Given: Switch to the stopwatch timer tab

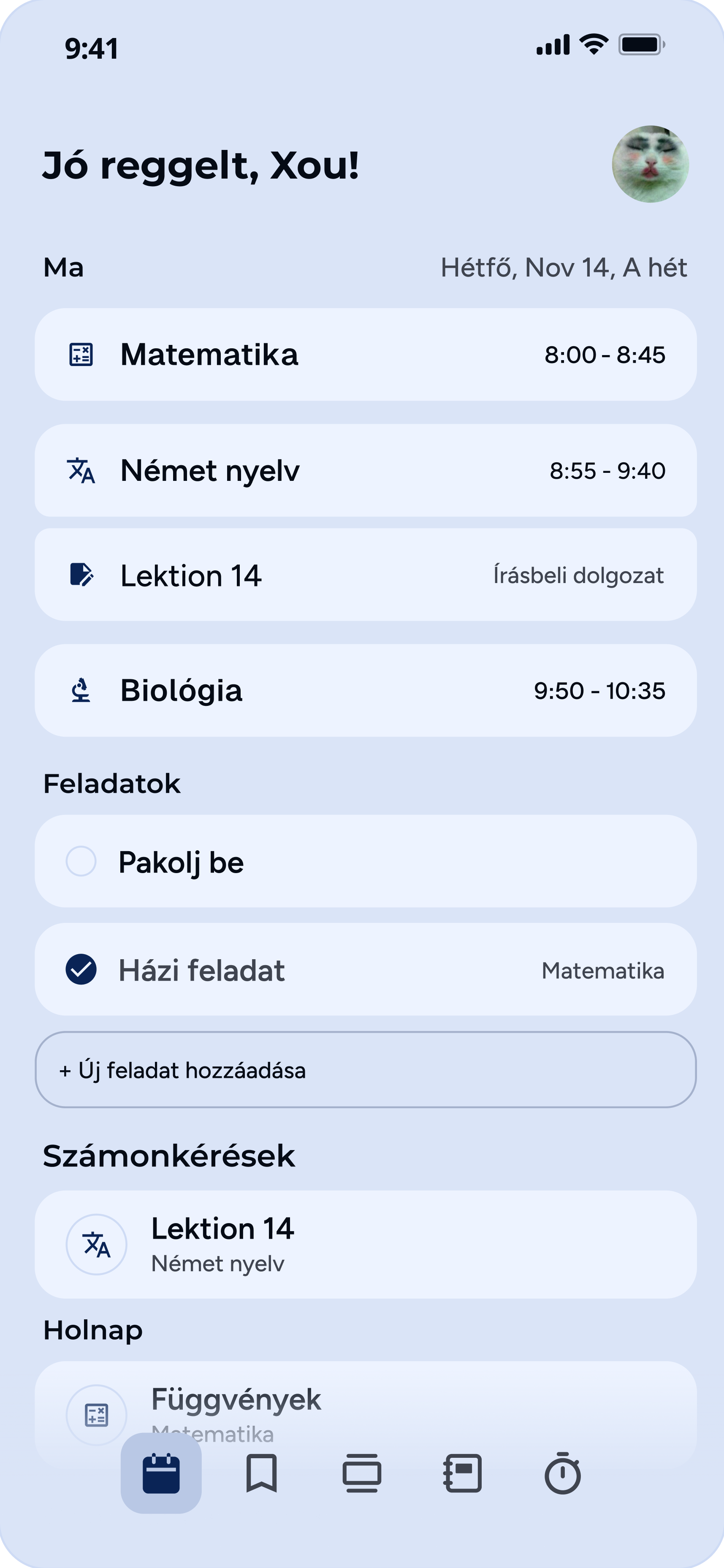Looking at the screenshot, I should click(562, 1473).
